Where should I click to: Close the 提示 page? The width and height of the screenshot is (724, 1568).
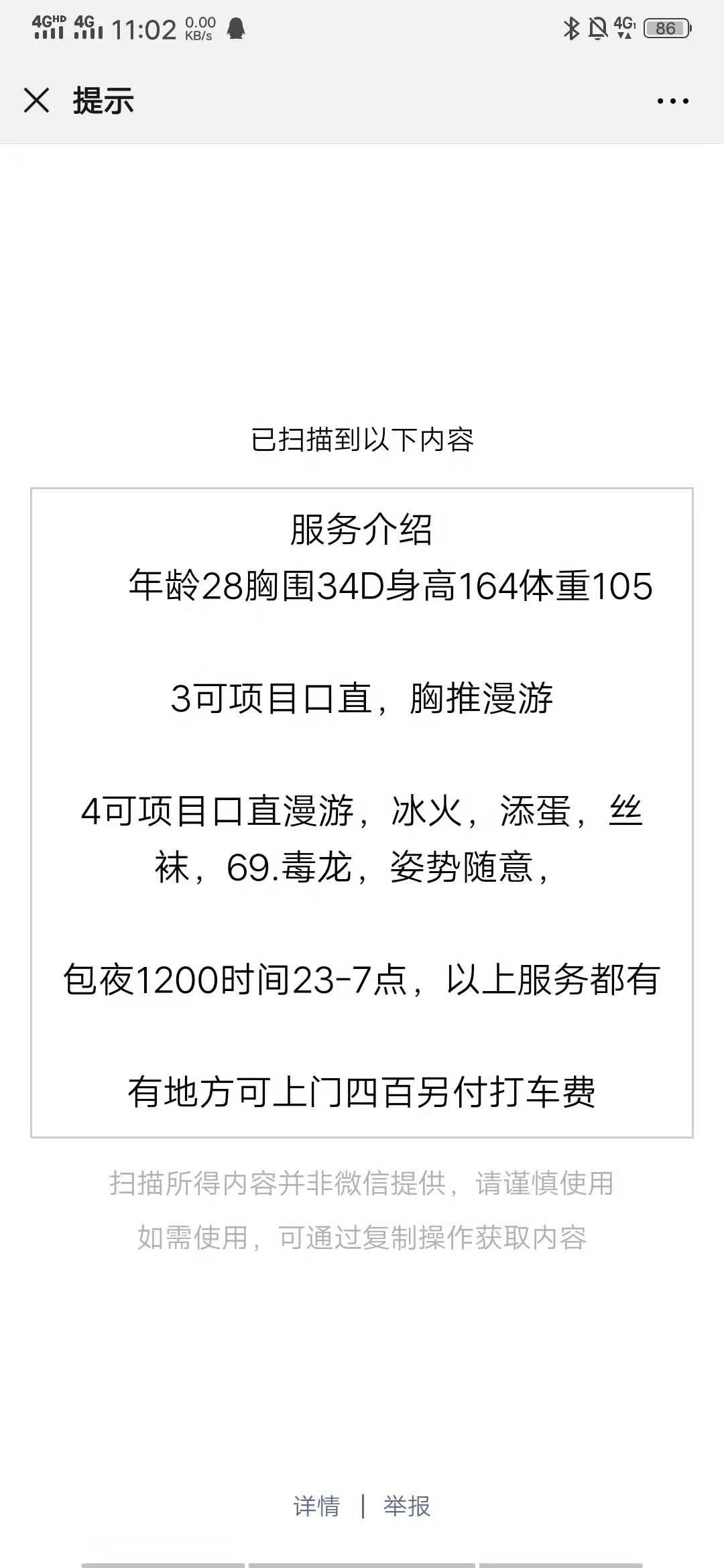[36, 101]
